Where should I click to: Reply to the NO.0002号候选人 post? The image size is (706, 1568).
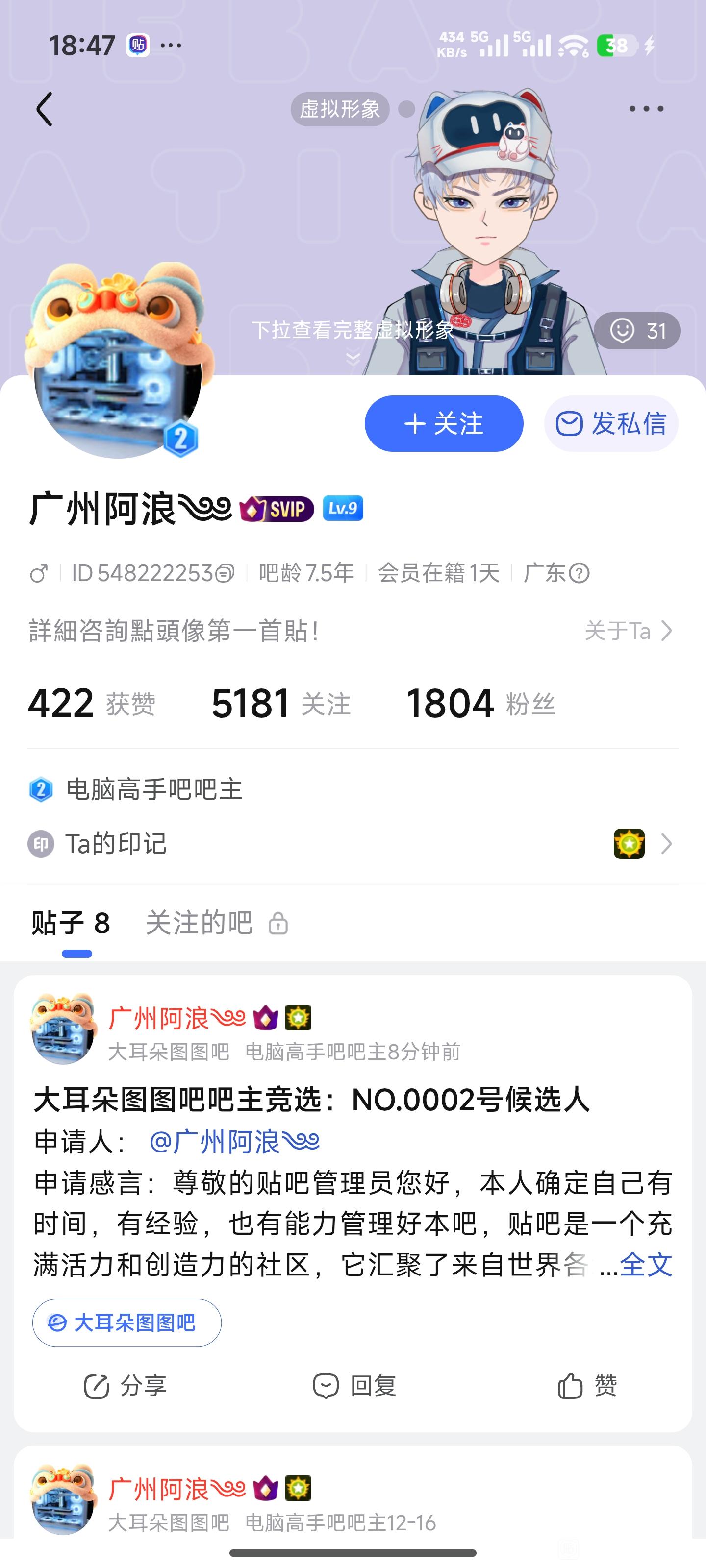click(x=354, y=1386)
